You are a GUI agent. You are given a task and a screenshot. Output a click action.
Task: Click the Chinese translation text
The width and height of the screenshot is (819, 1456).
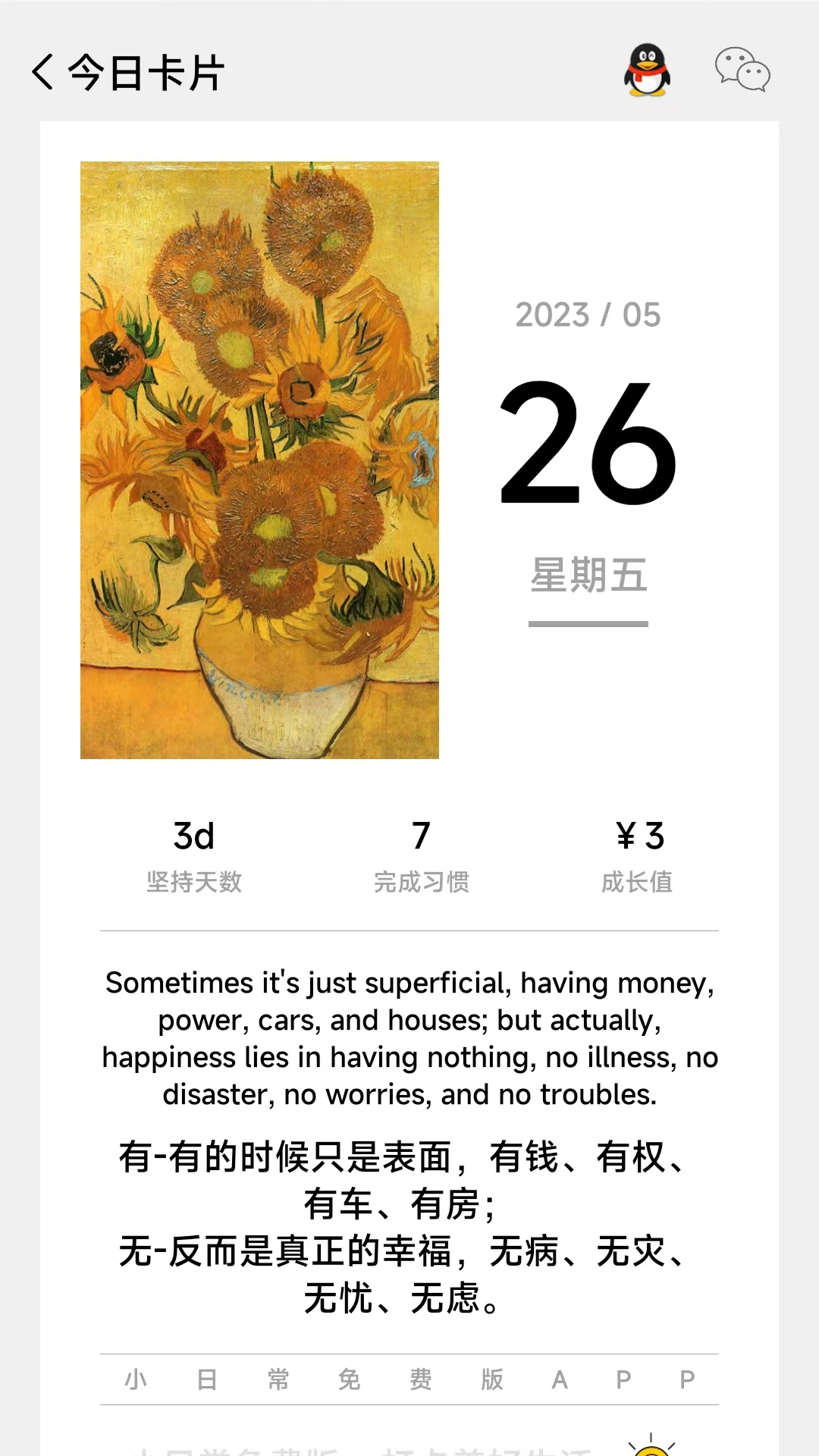(x=409, y=1221)
